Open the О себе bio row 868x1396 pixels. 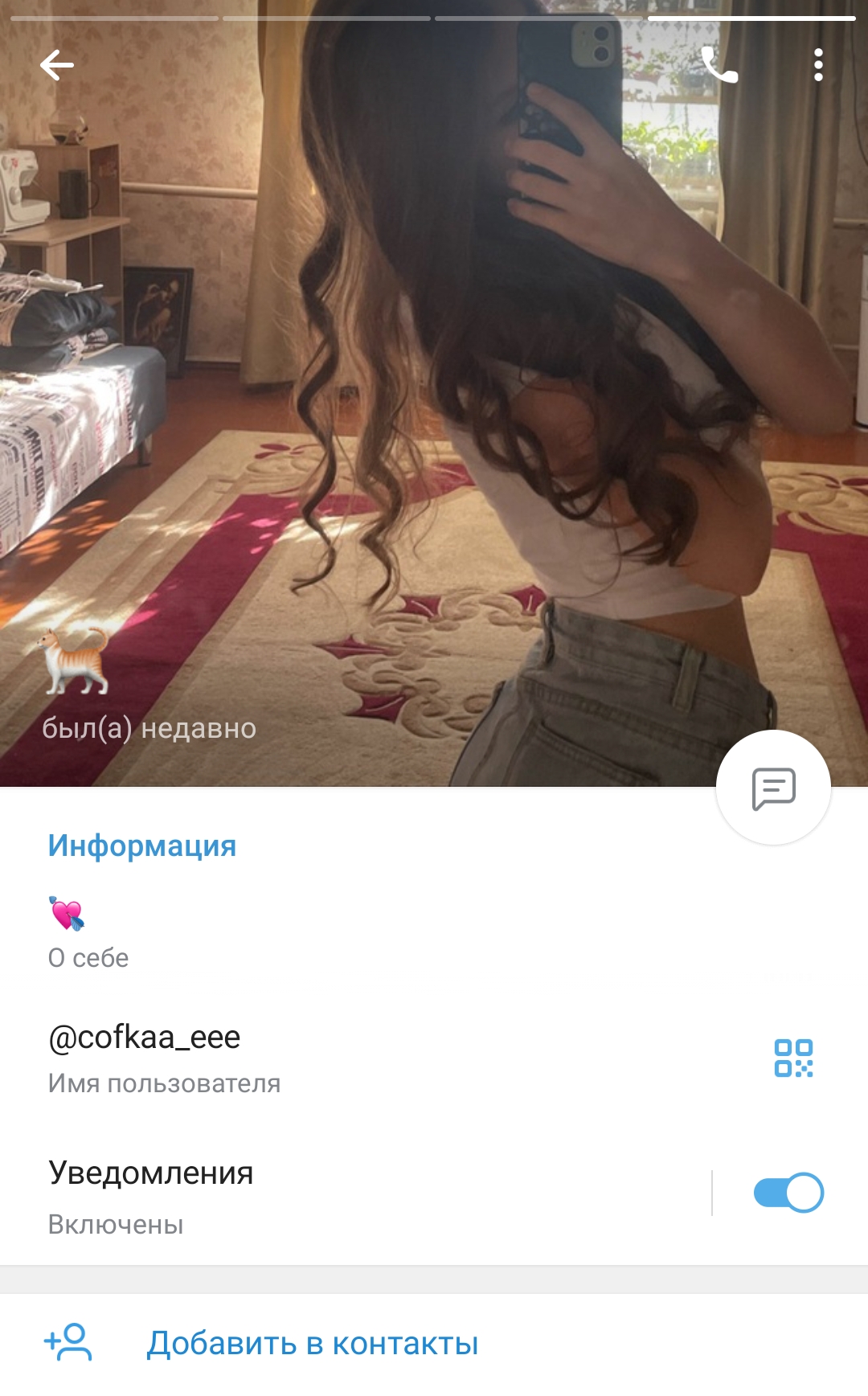[x=434, y=932]
